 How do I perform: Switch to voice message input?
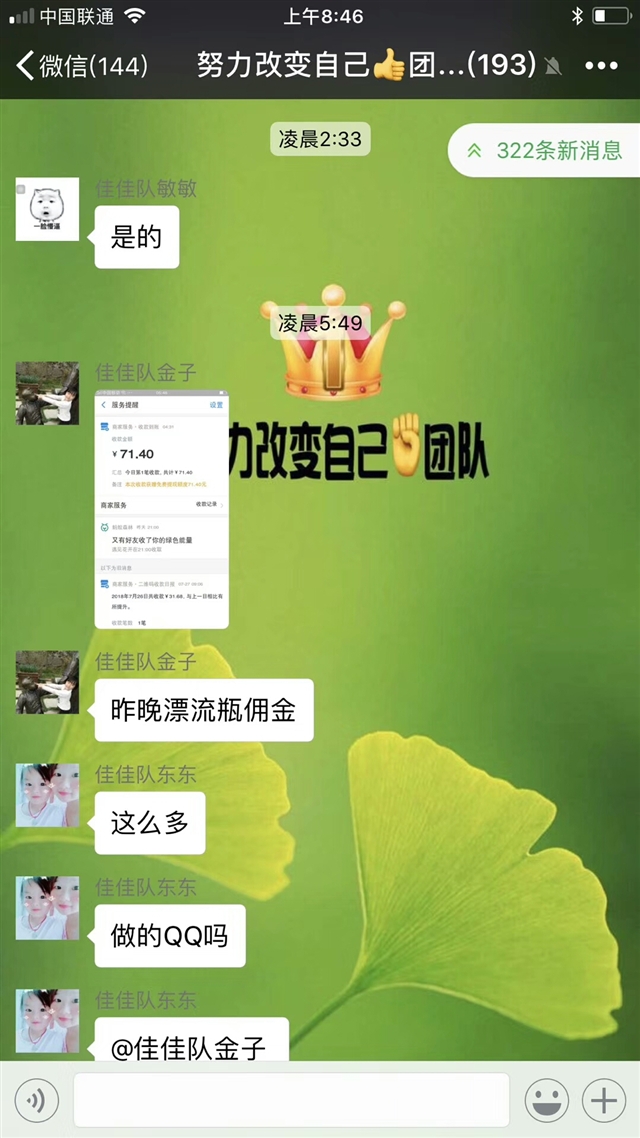36,1100
